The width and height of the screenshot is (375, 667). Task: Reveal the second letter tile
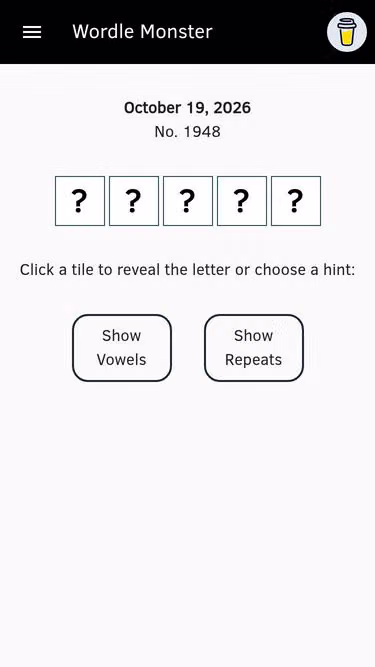[x=134, y=201]
